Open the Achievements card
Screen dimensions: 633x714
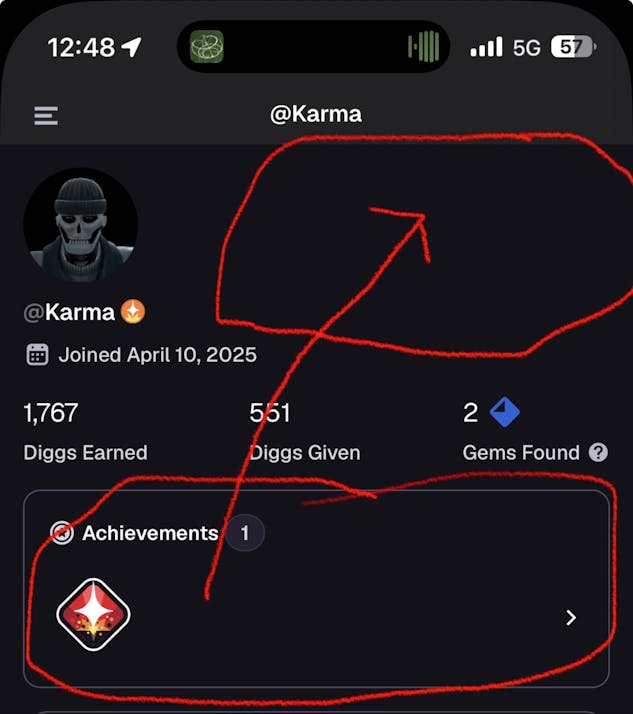(x=570, y=617)
